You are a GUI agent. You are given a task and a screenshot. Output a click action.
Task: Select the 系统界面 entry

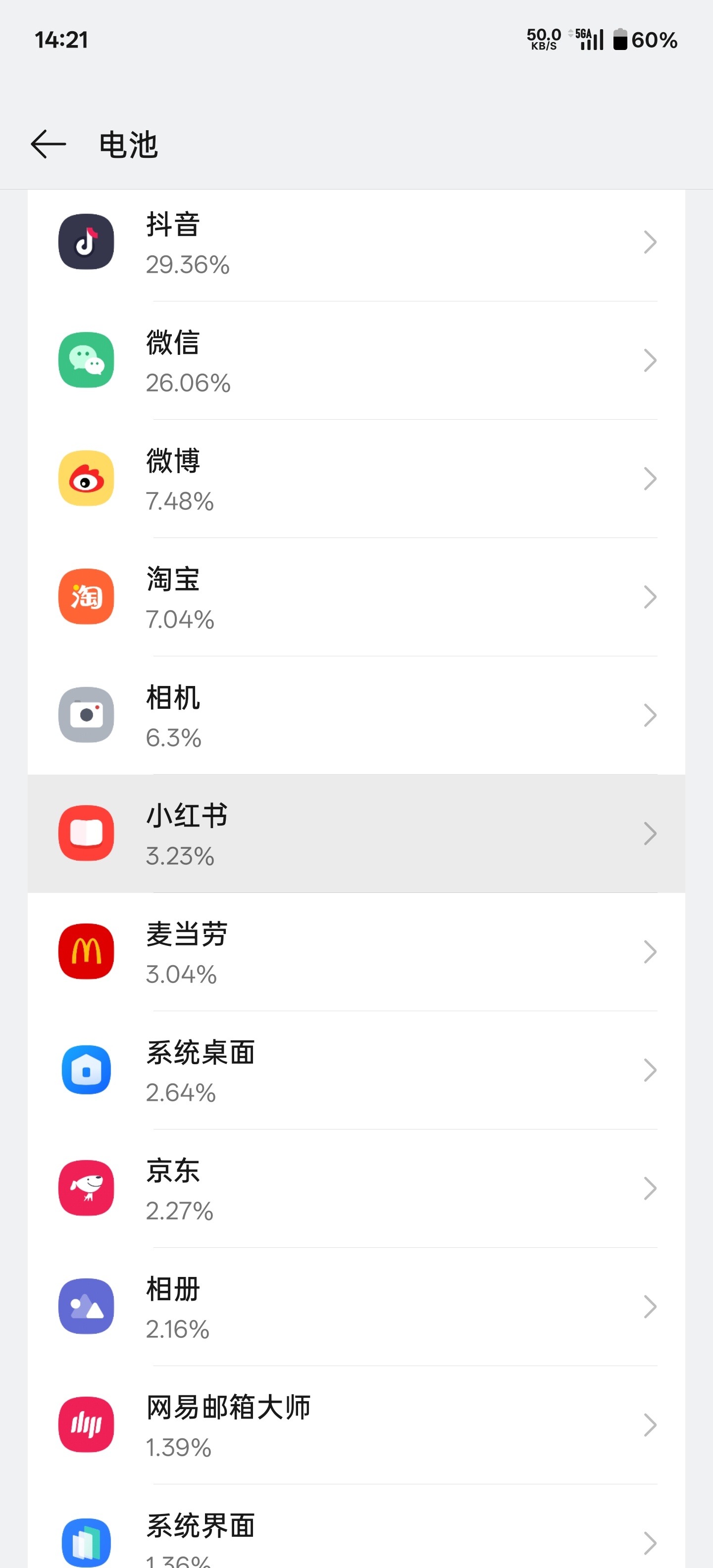point(356,1526)
